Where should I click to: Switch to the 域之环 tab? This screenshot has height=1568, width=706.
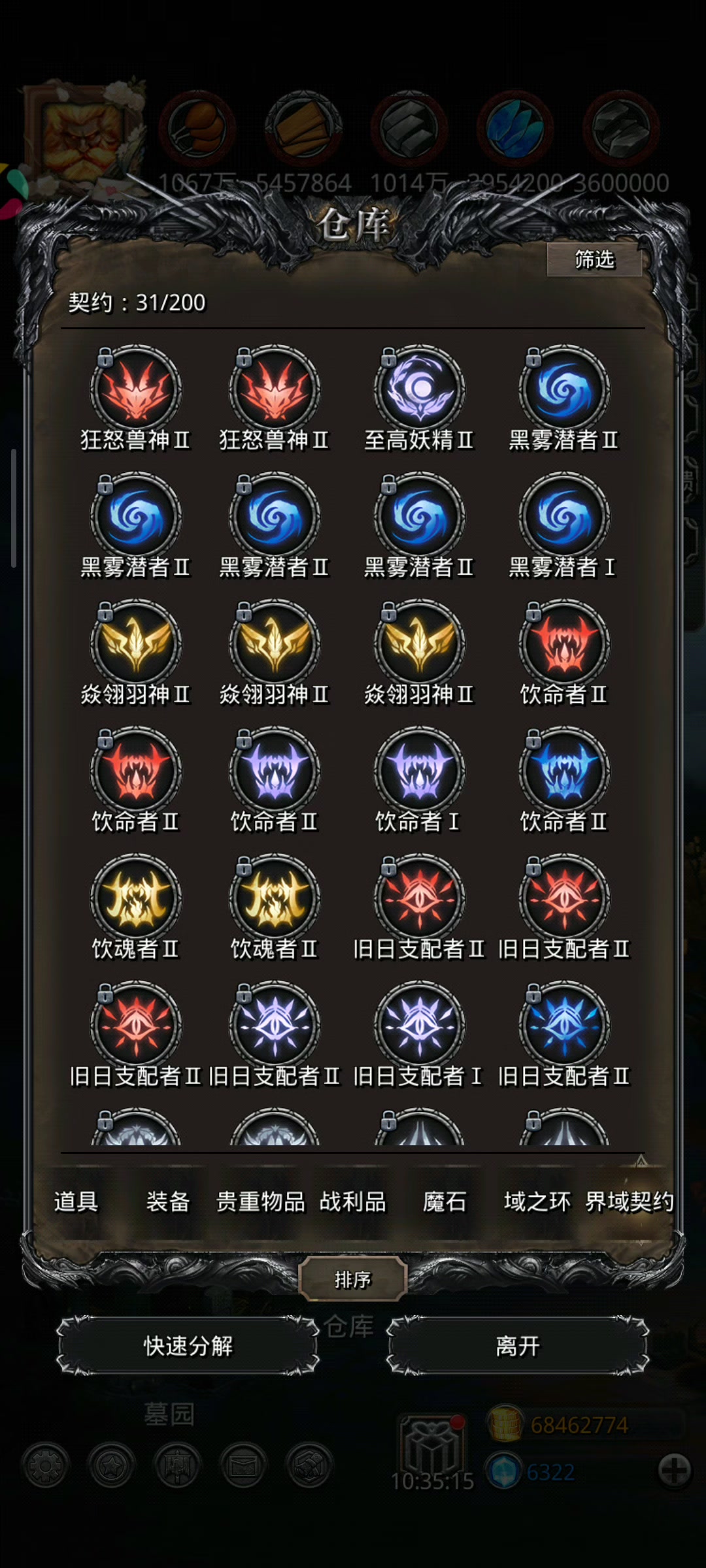[x=537, y=1201]
